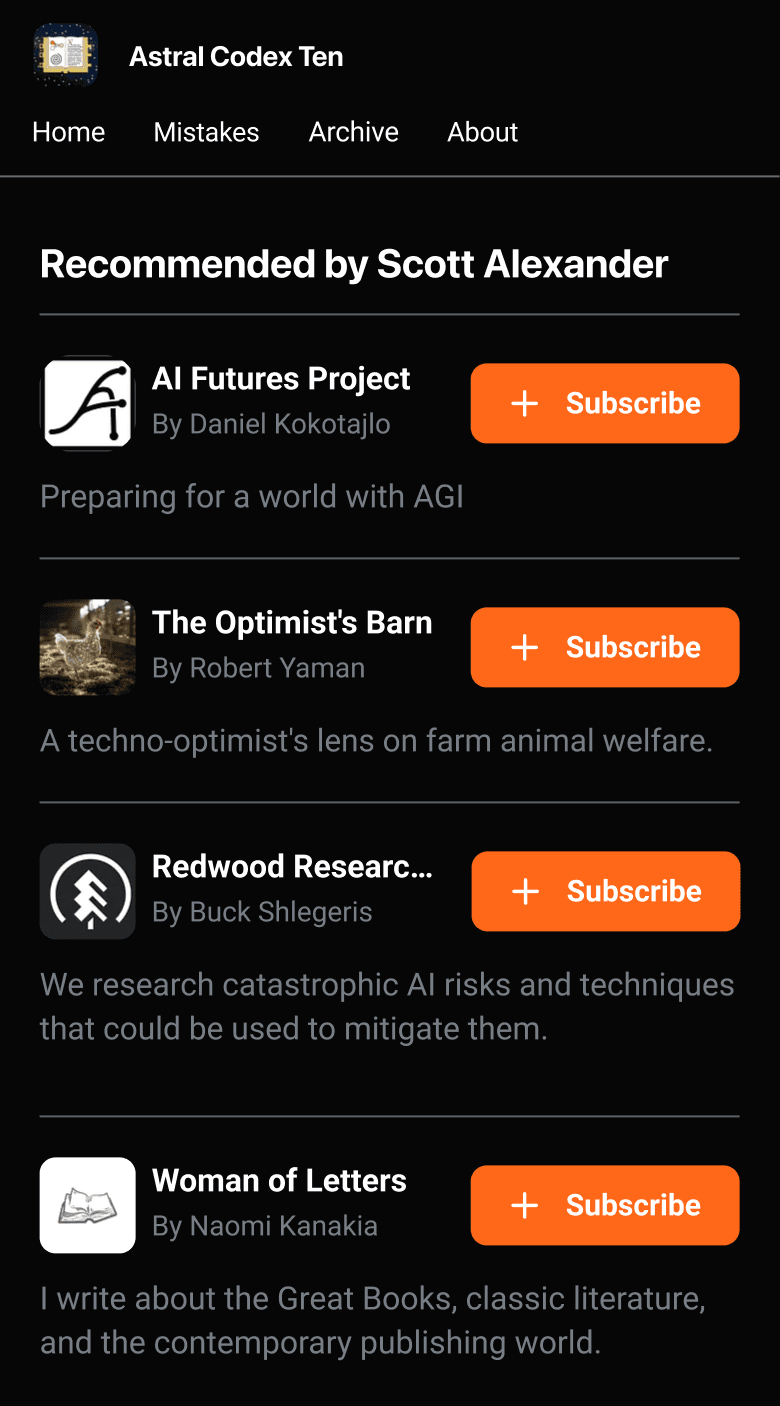The image size is (780, 1406).
Task: Open the About page
Action: point(482,131)
